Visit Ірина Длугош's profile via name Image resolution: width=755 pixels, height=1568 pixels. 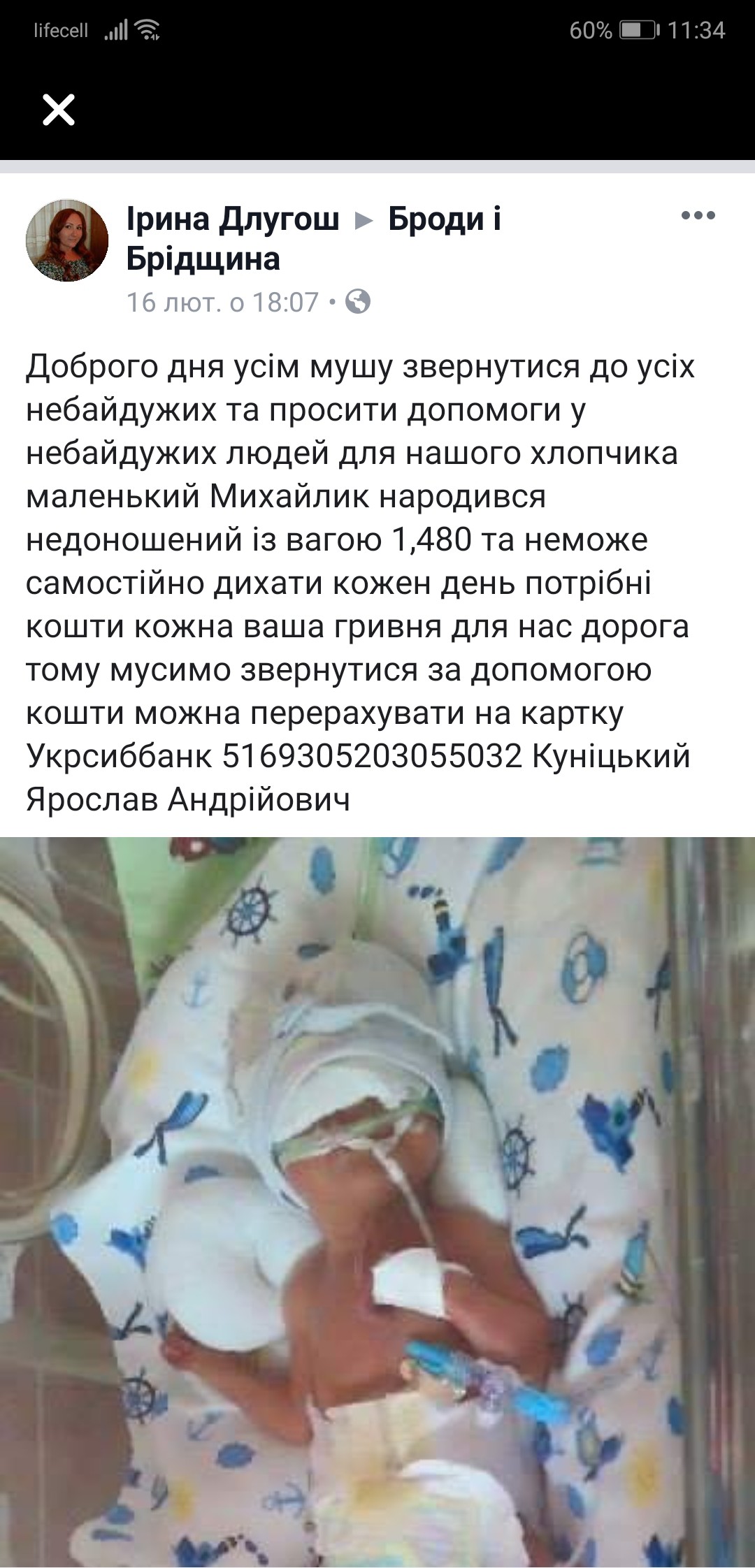(x=233, y=219)
